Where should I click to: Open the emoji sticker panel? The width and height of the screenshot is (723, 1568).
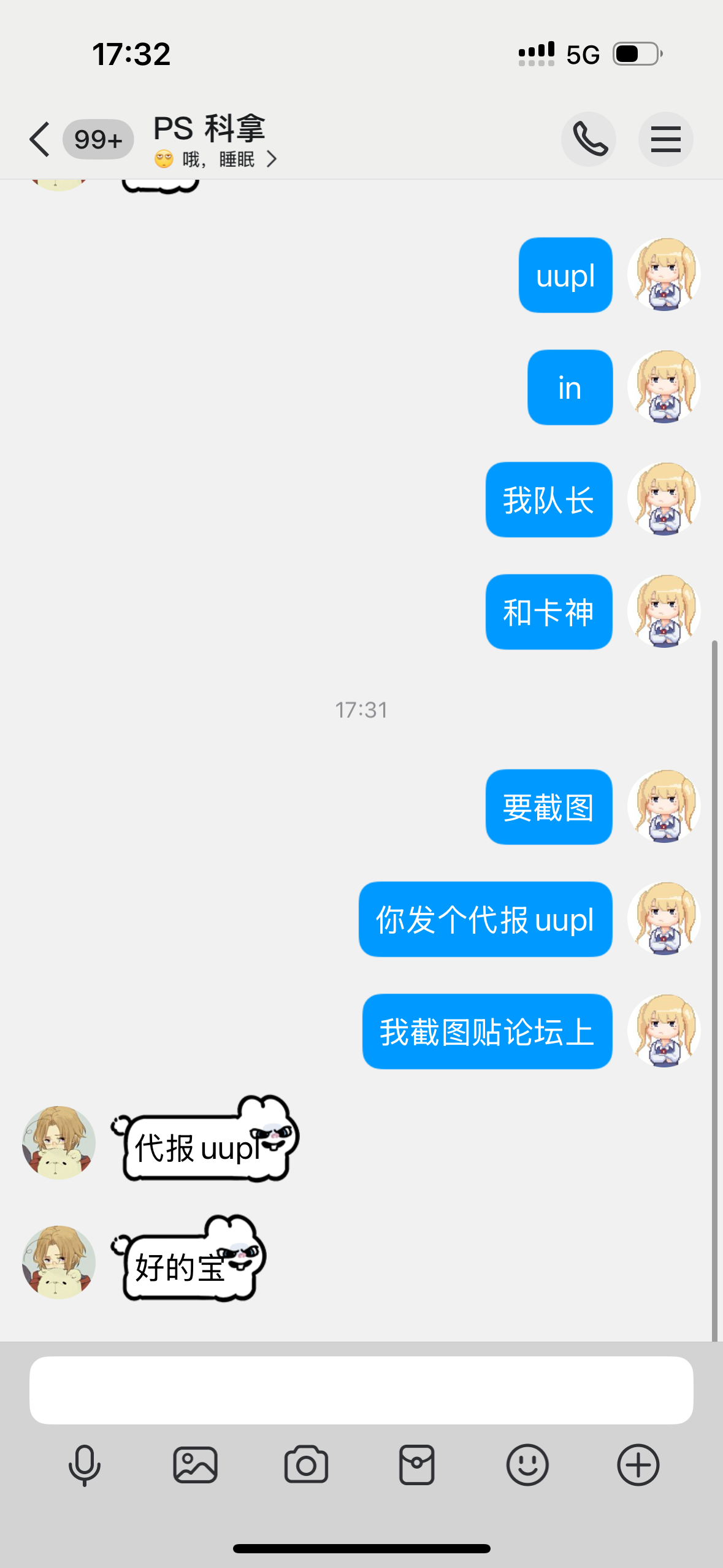(x=527, y=1465)
